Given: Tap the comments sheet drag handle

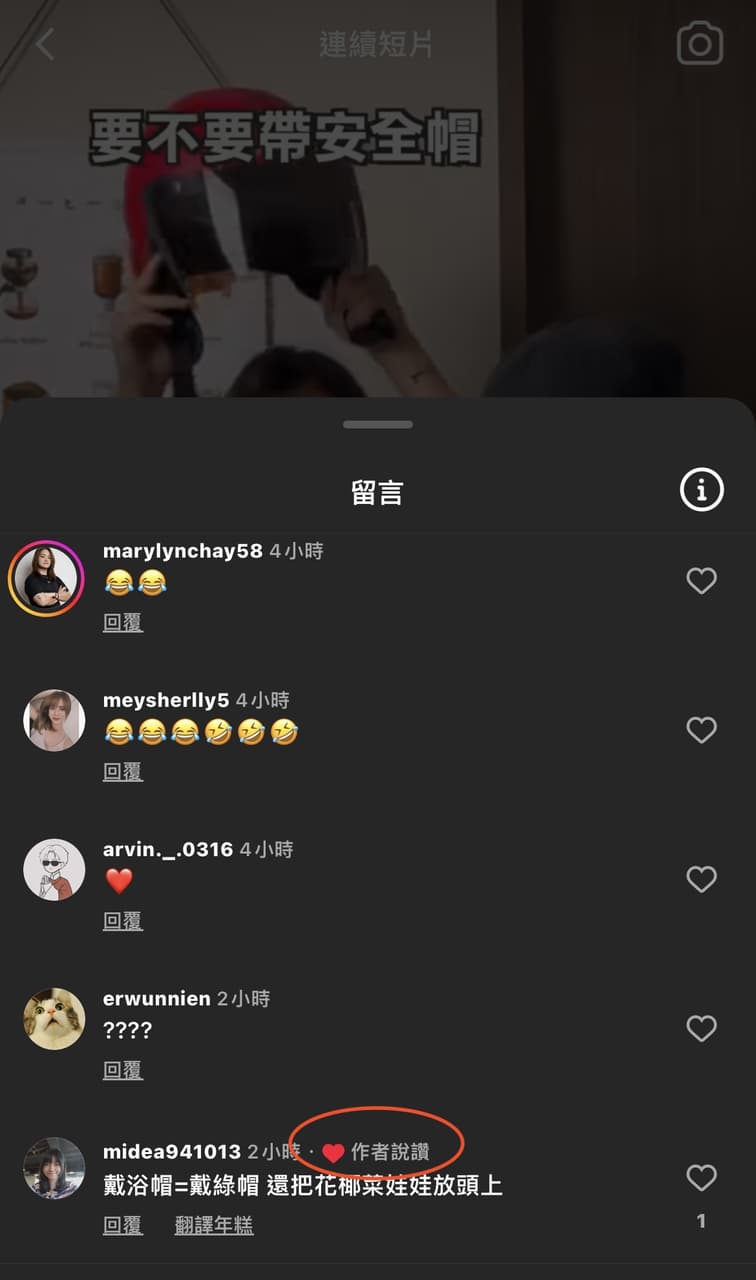Looking at the screenshot, I should (x=378, y=424).
